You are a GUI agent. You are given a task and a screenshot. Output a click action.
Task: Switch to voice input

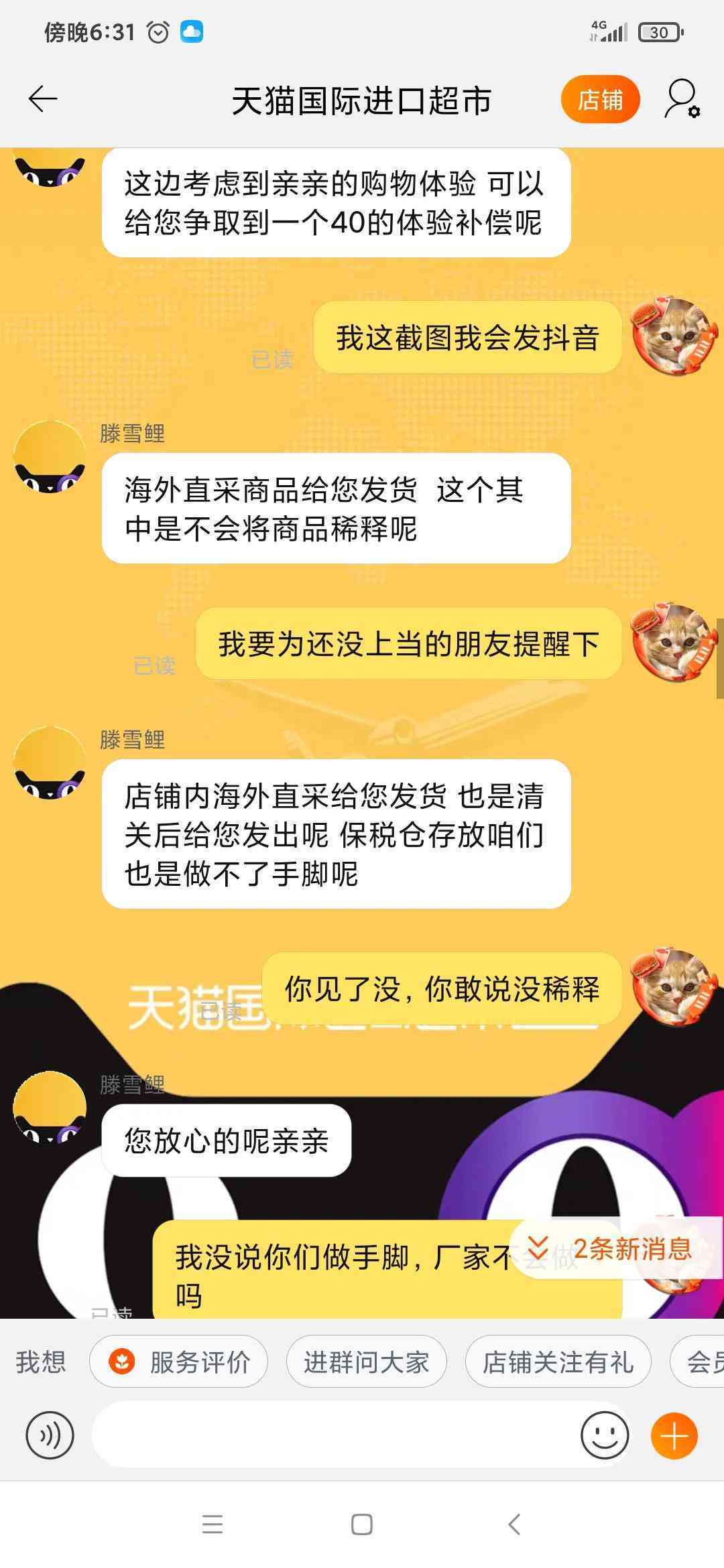click(50, 1435)
